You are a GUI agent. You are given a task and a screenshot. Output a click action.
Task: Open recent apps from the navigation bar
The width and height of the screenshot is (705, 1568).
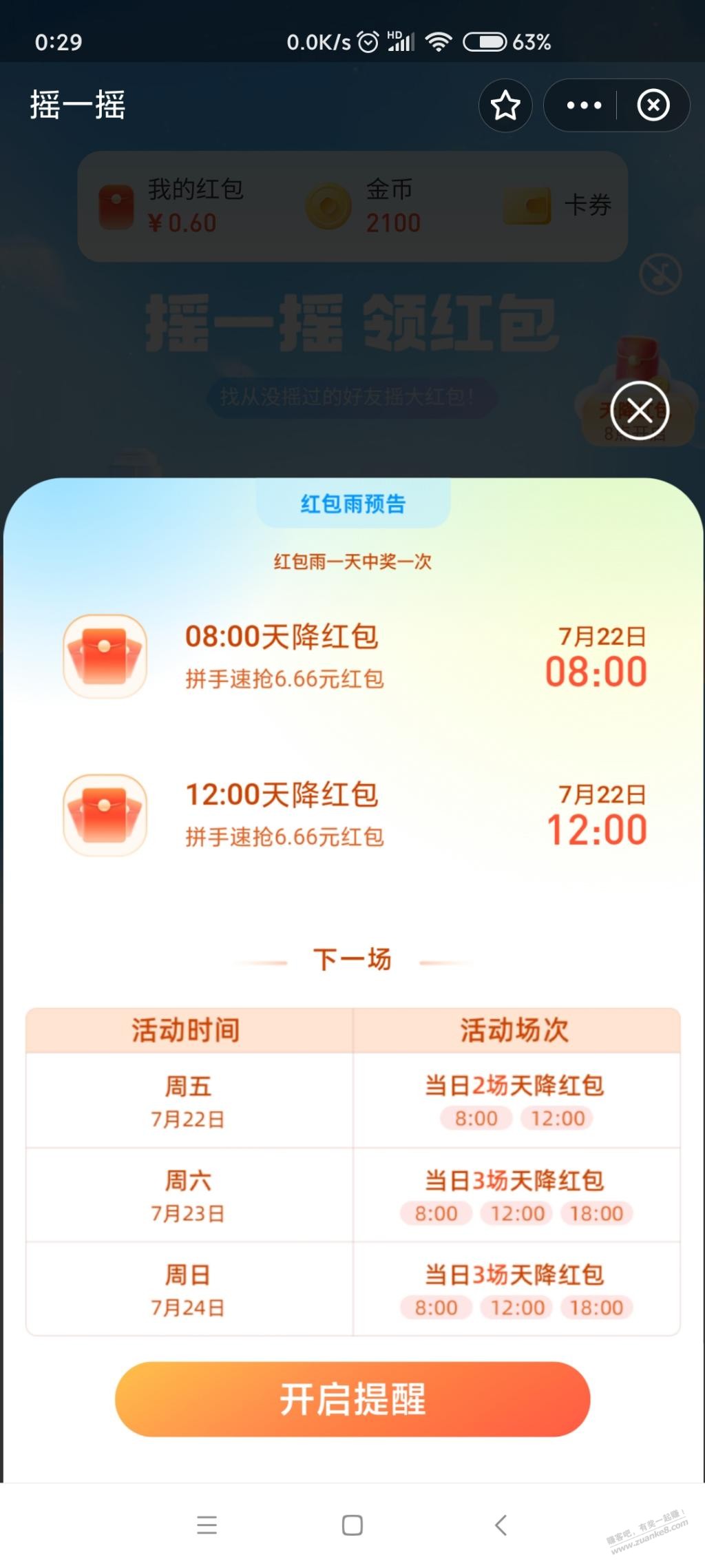207,1525
